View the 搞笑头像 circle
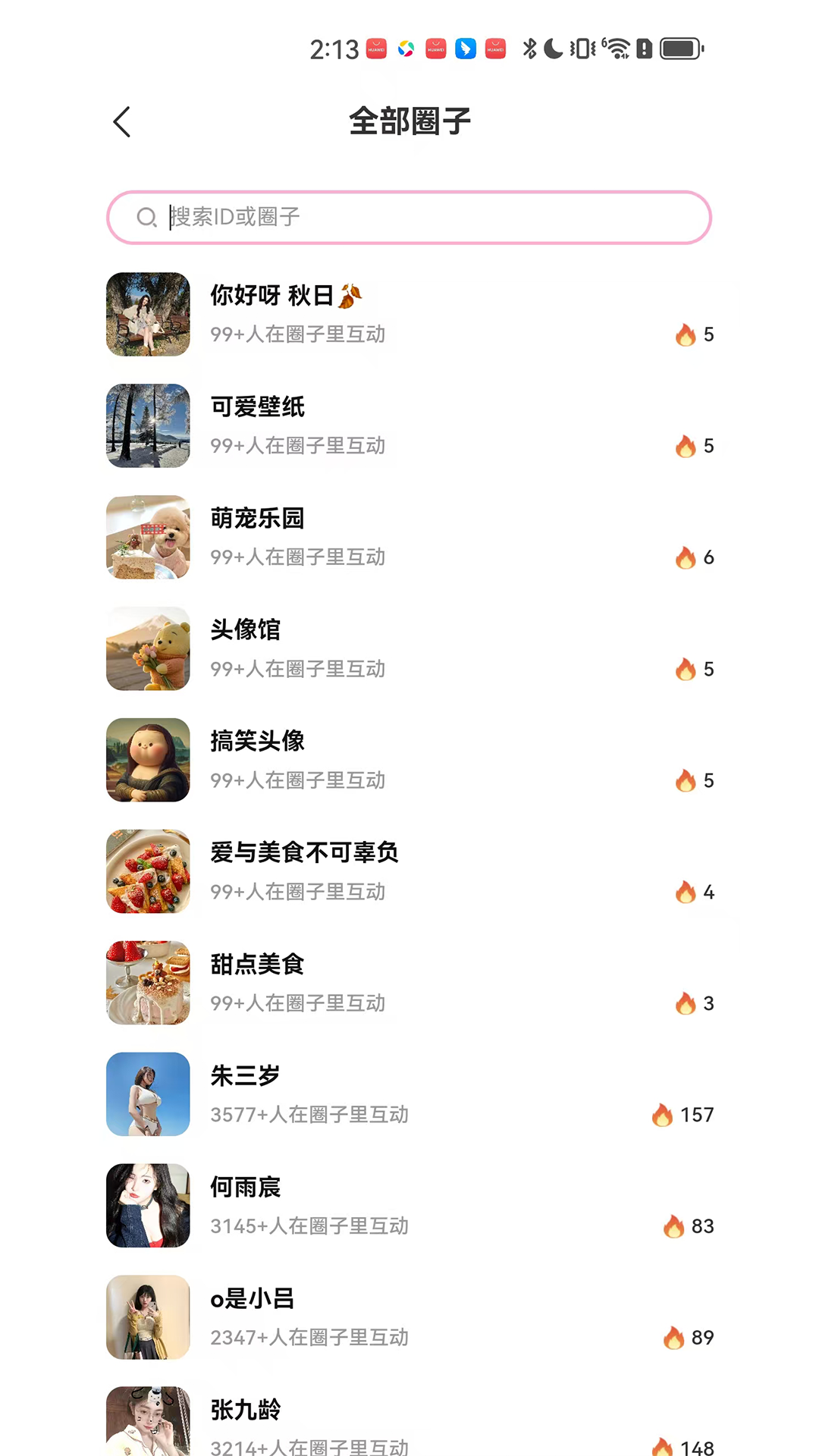Image resolution: width=819 pixels, height=1456 pixels. pyautogui.click(x=409, y=760)
